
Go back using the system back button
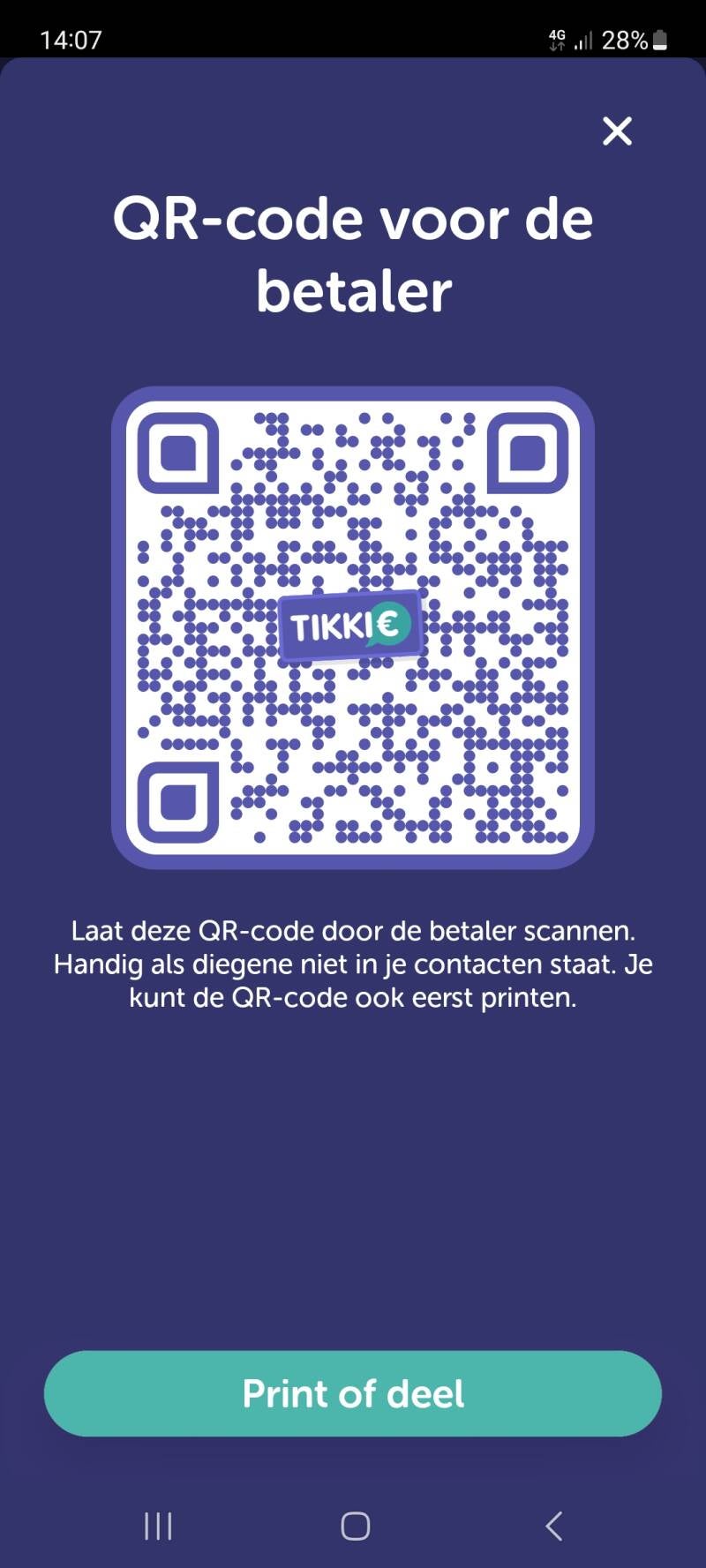coord(553,1526)
